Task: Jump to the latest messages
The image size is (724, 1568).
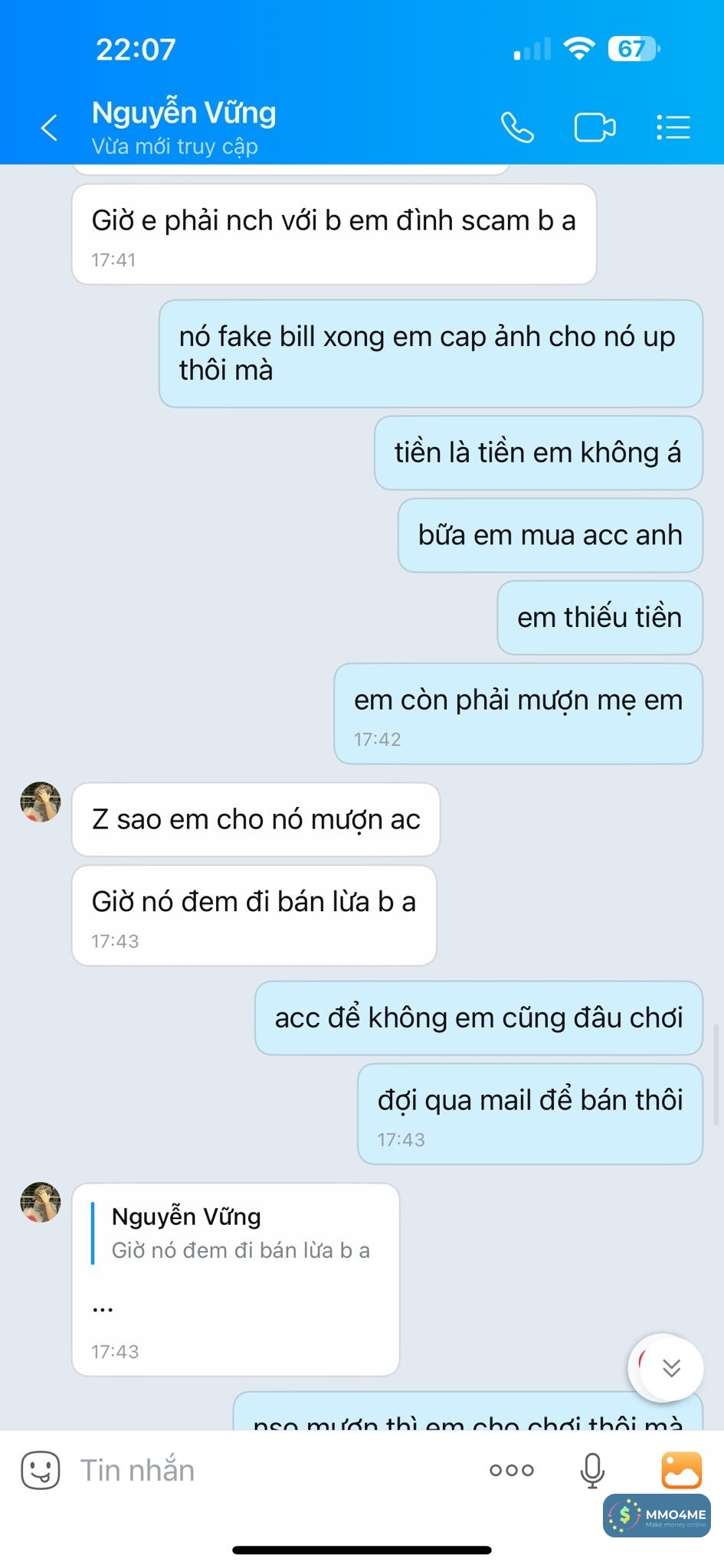Action: click(671, 1368)
